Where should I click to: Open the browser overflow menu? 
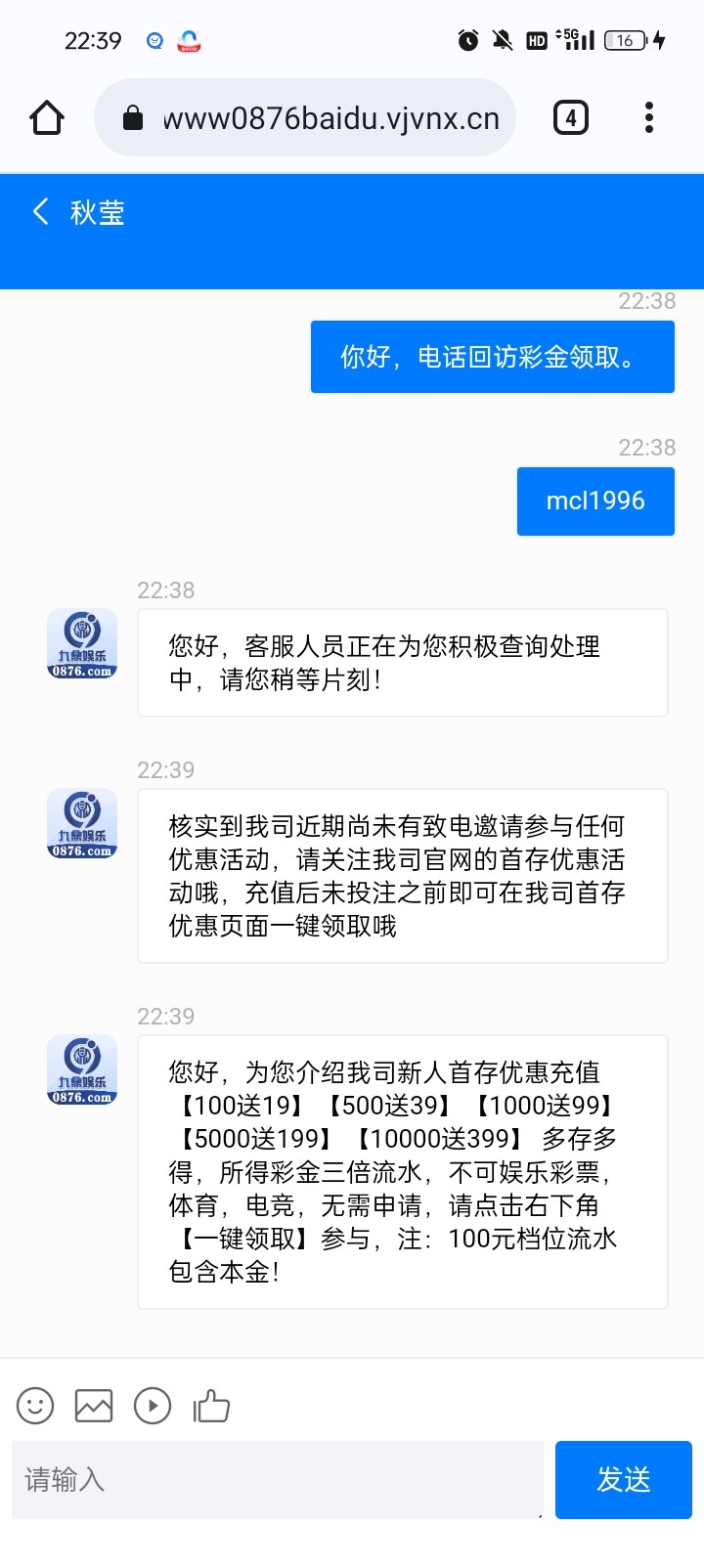(648, 117)
